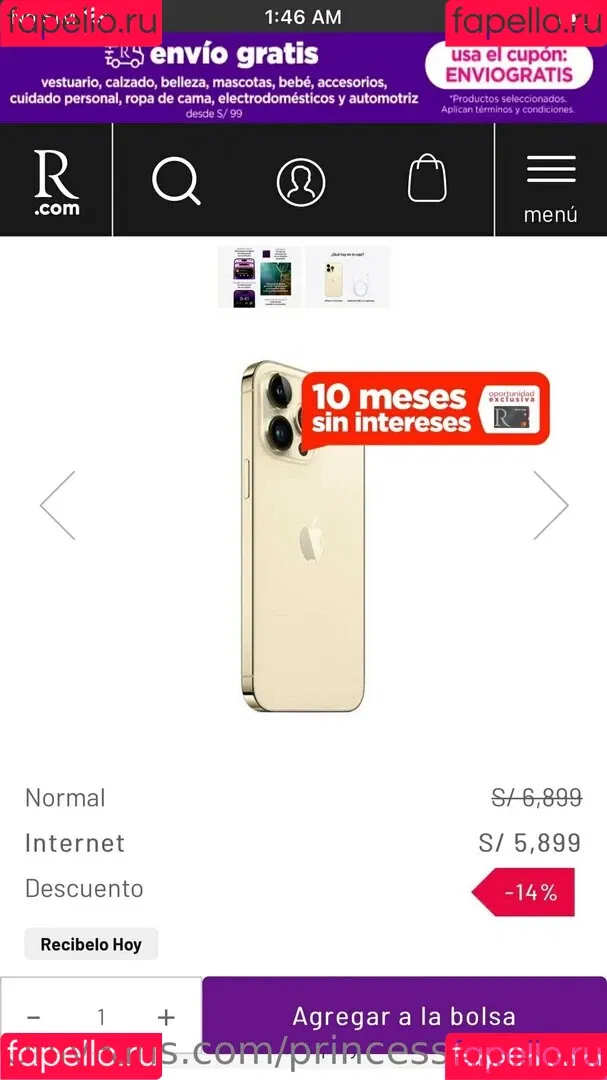This screenshot has width=607, height=1080.
Task: Open the shopping bag
Action: (x=427, y=179)
